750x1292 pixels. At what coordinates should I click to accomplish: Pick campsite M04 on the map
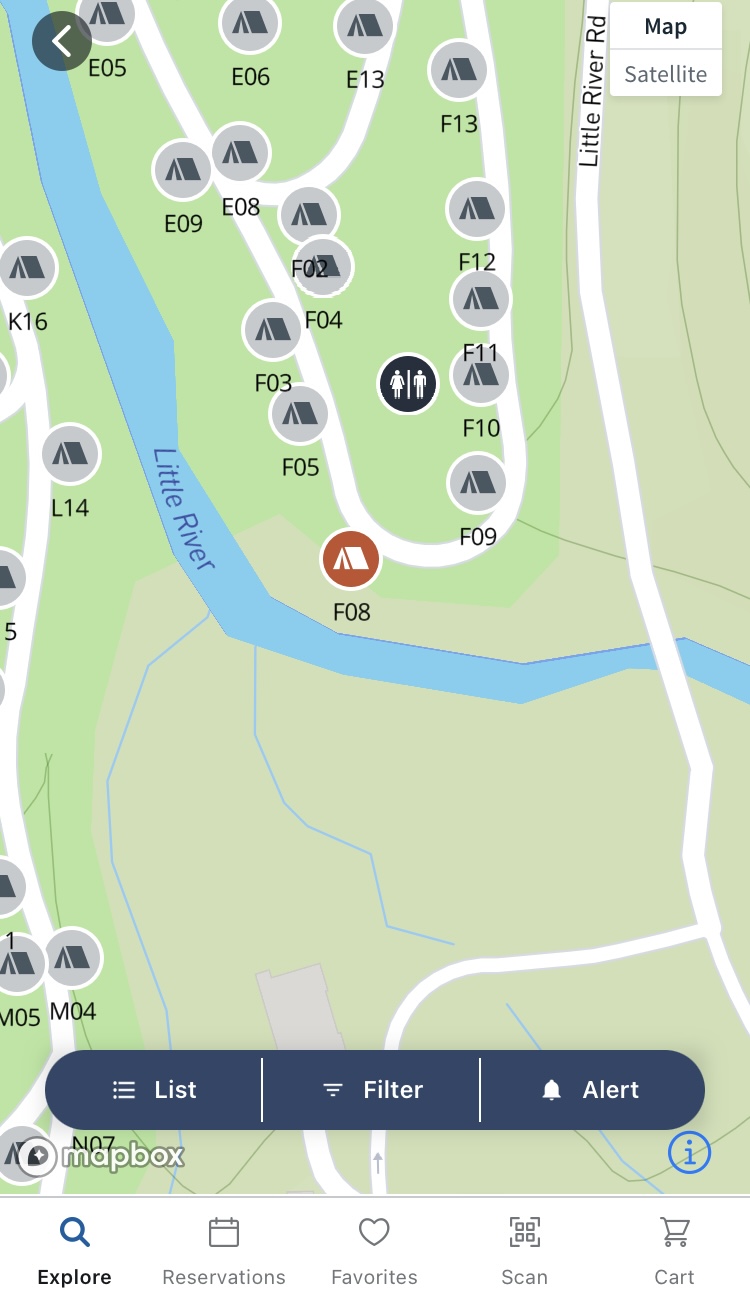tap(72, 958)
